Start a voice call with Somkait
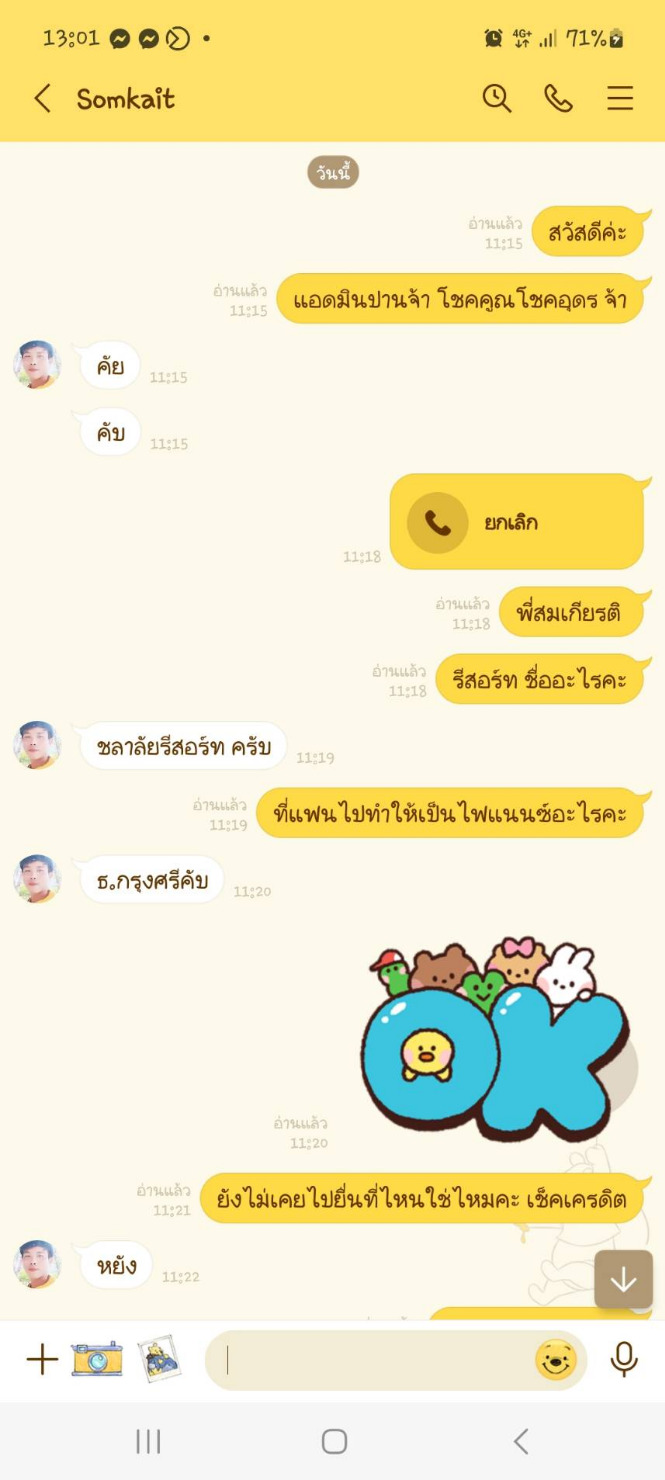 (x=558, y=98)
